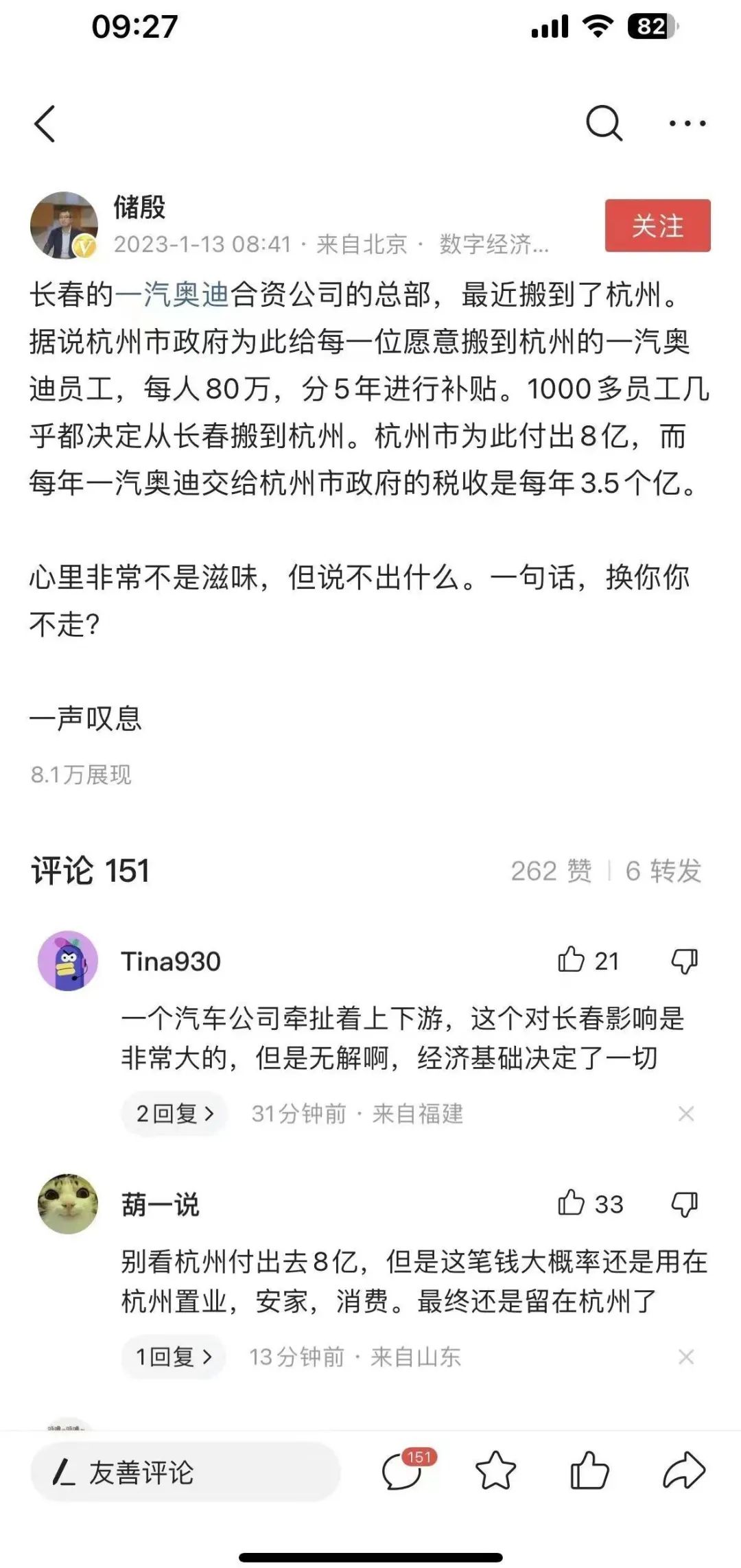The image size is (741, 1568).
Task: Dislike Tina930's comment
Action: coord(684,961)
